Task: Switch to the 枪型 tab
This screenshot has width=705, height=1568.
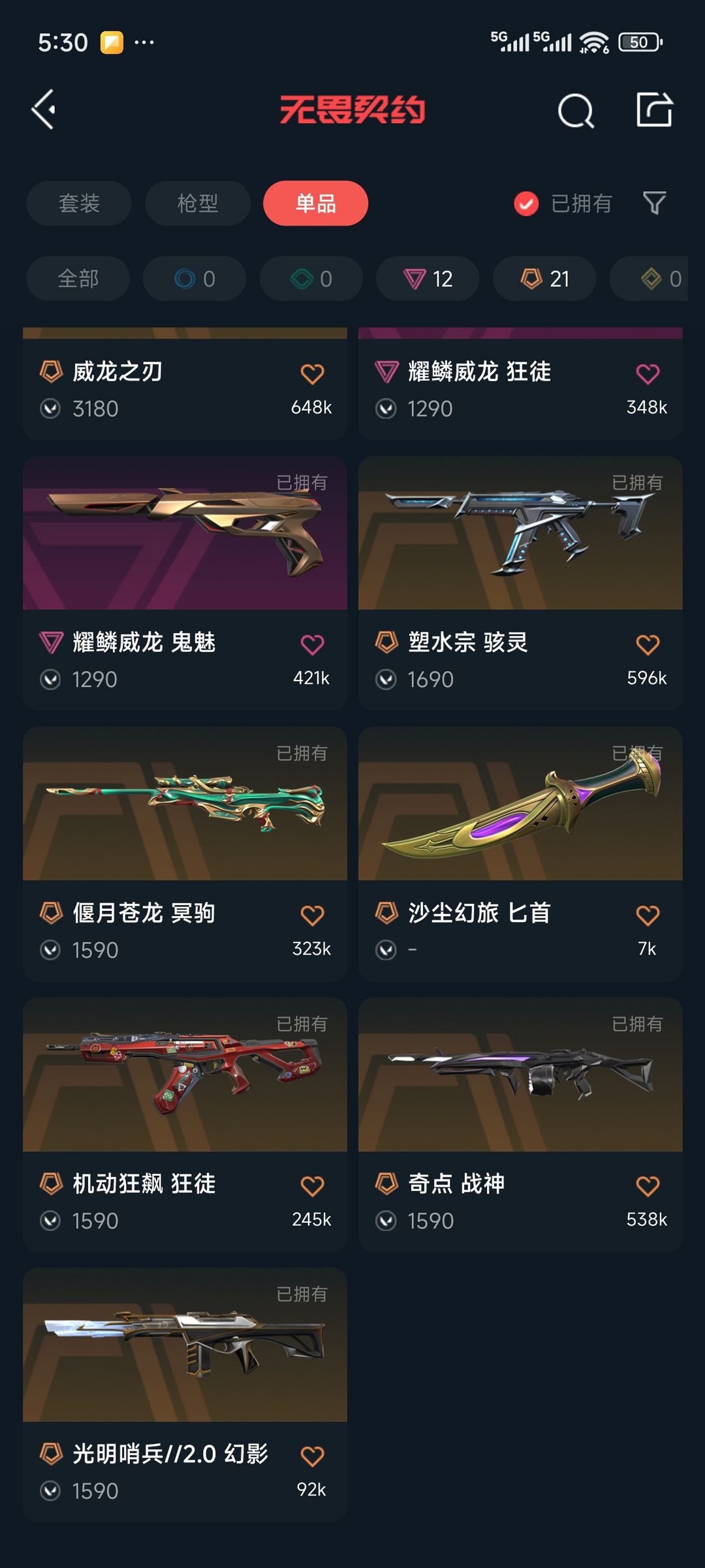Action: 198,203
